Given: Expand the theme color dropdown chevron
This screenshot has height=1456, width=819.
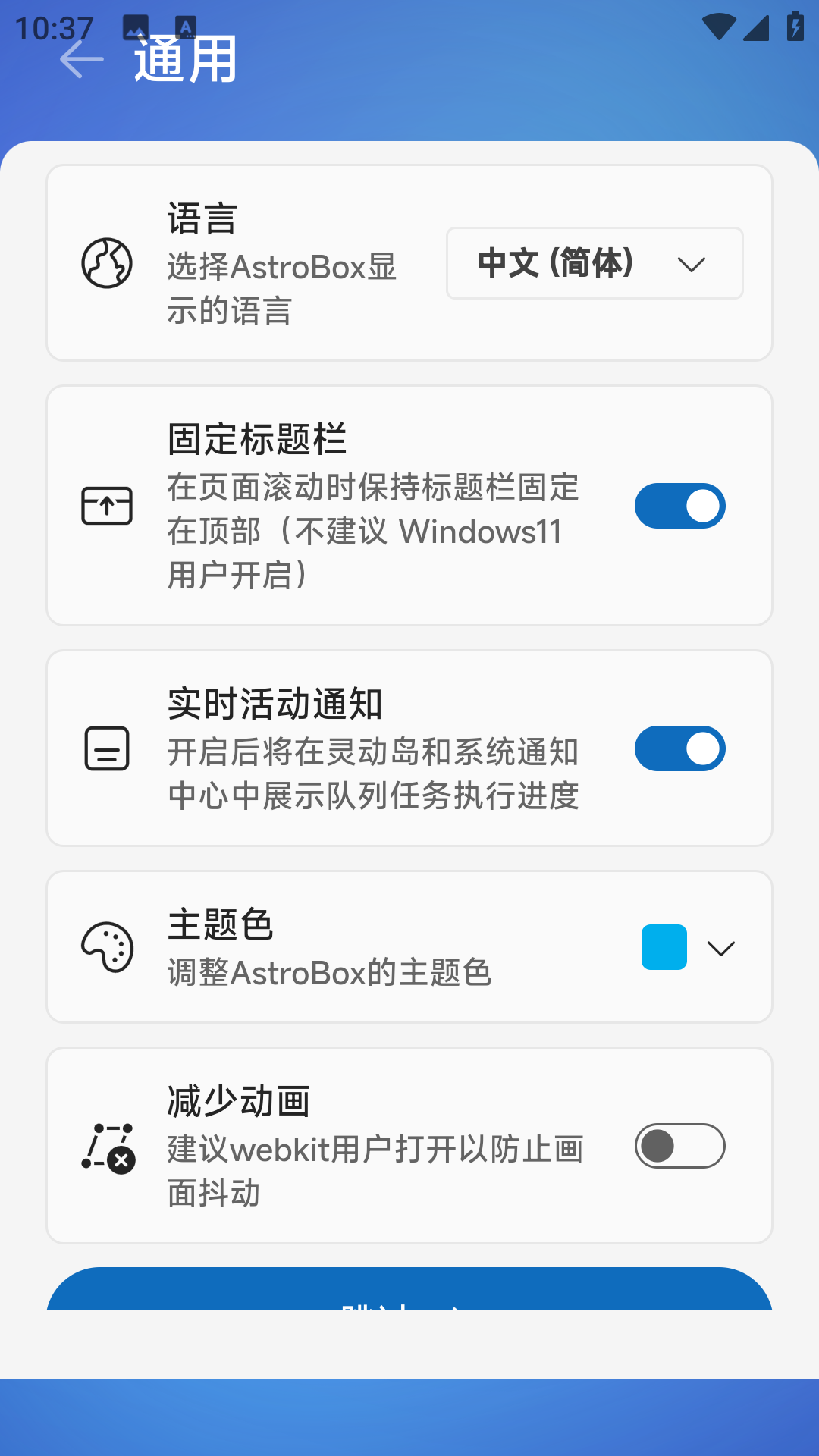Looking at the screenshot, I should pyautogui.click(x=722, y=946).
